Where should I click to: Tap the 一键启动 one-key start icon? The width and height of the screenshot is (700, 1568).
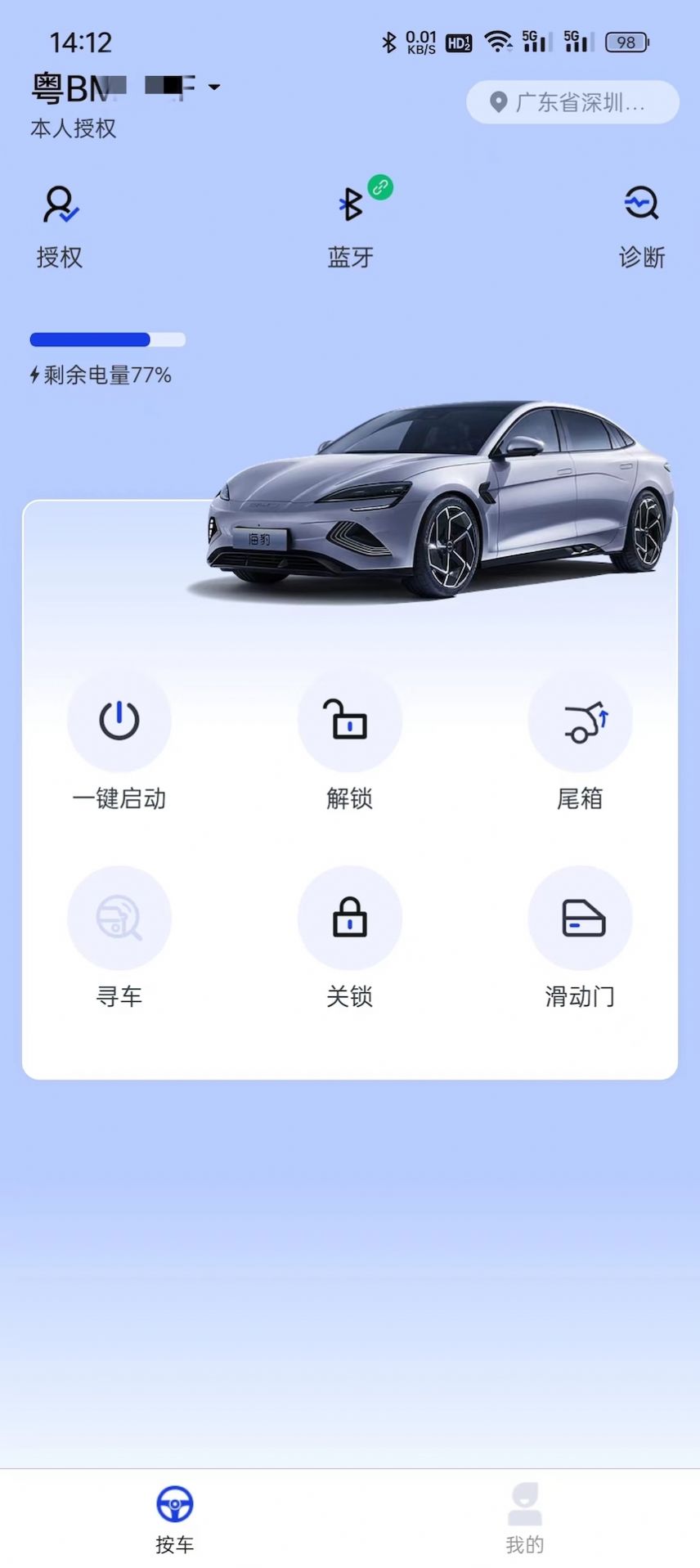tap(119, 720)
